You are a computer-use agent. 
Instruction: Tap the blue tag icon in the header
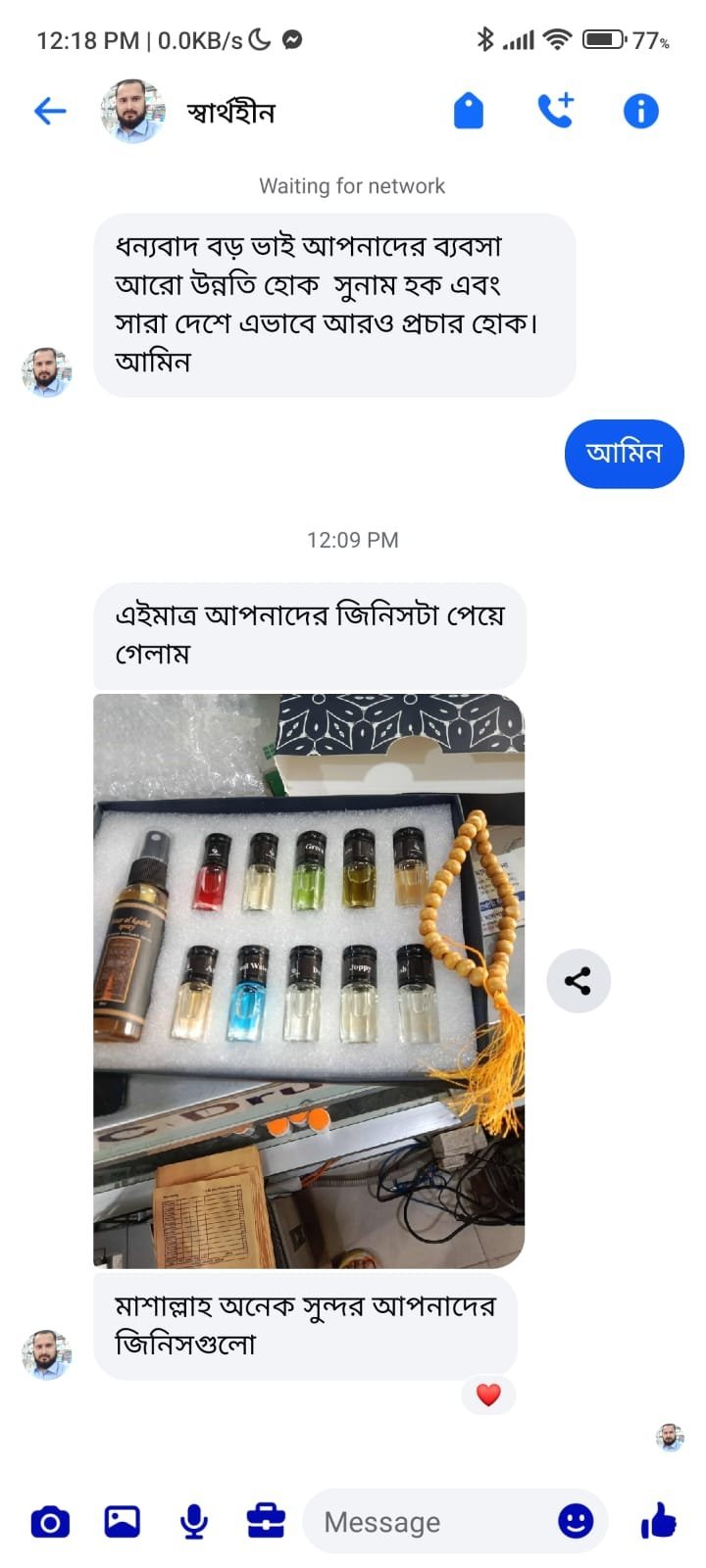click(x=469, y=111)
